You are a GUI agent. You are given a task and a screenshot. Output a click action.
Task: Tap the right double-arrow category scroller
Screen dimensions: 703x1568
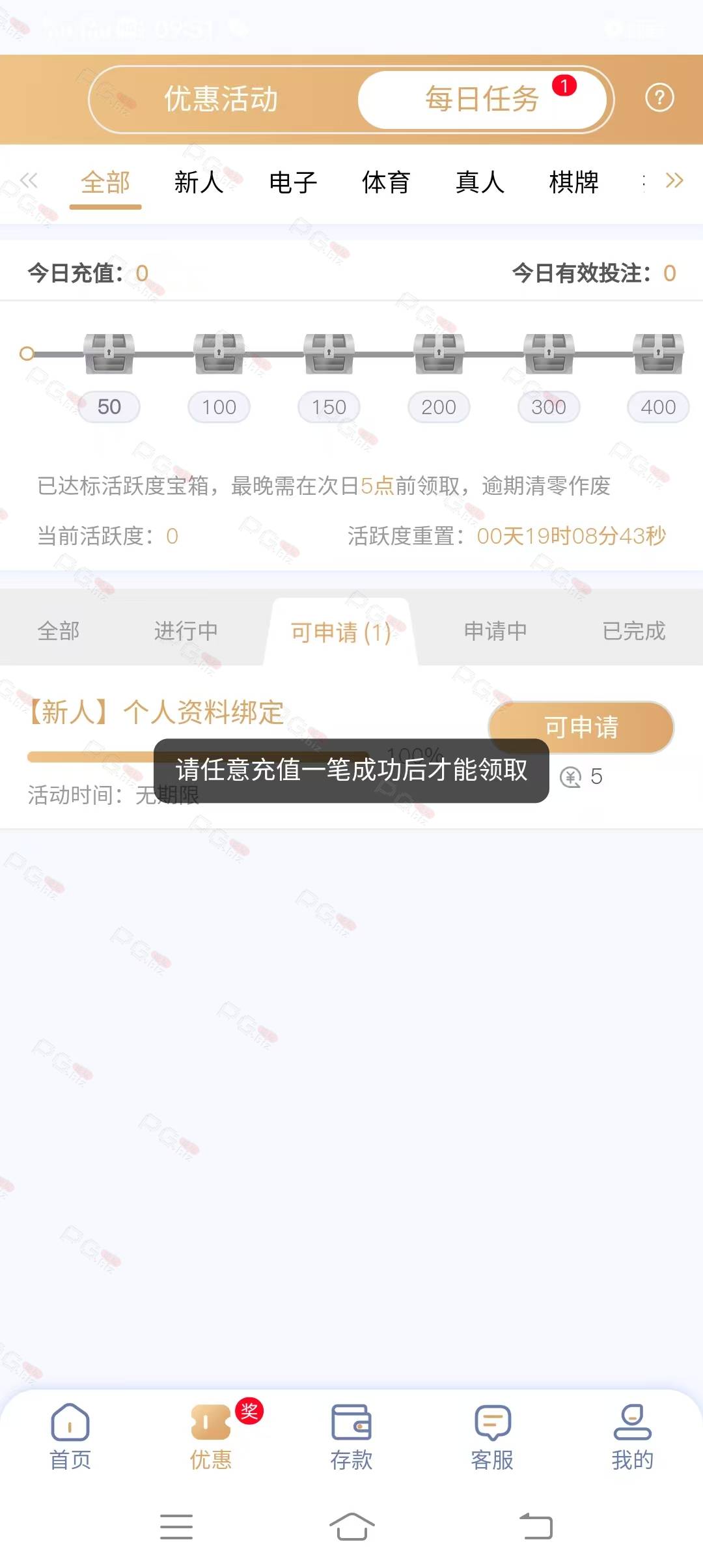(674, 180)
